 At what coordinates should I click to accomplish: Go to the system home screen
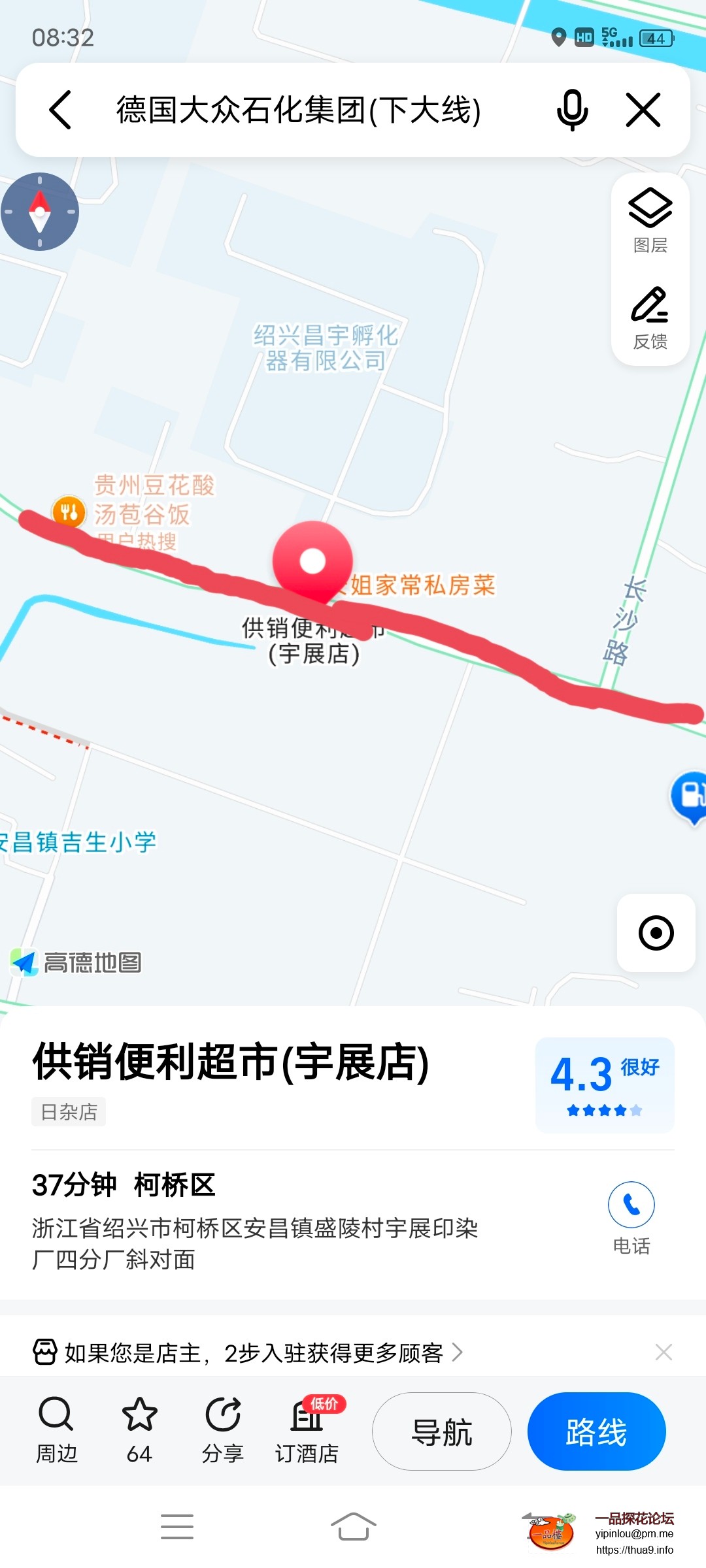point(353,1527)
